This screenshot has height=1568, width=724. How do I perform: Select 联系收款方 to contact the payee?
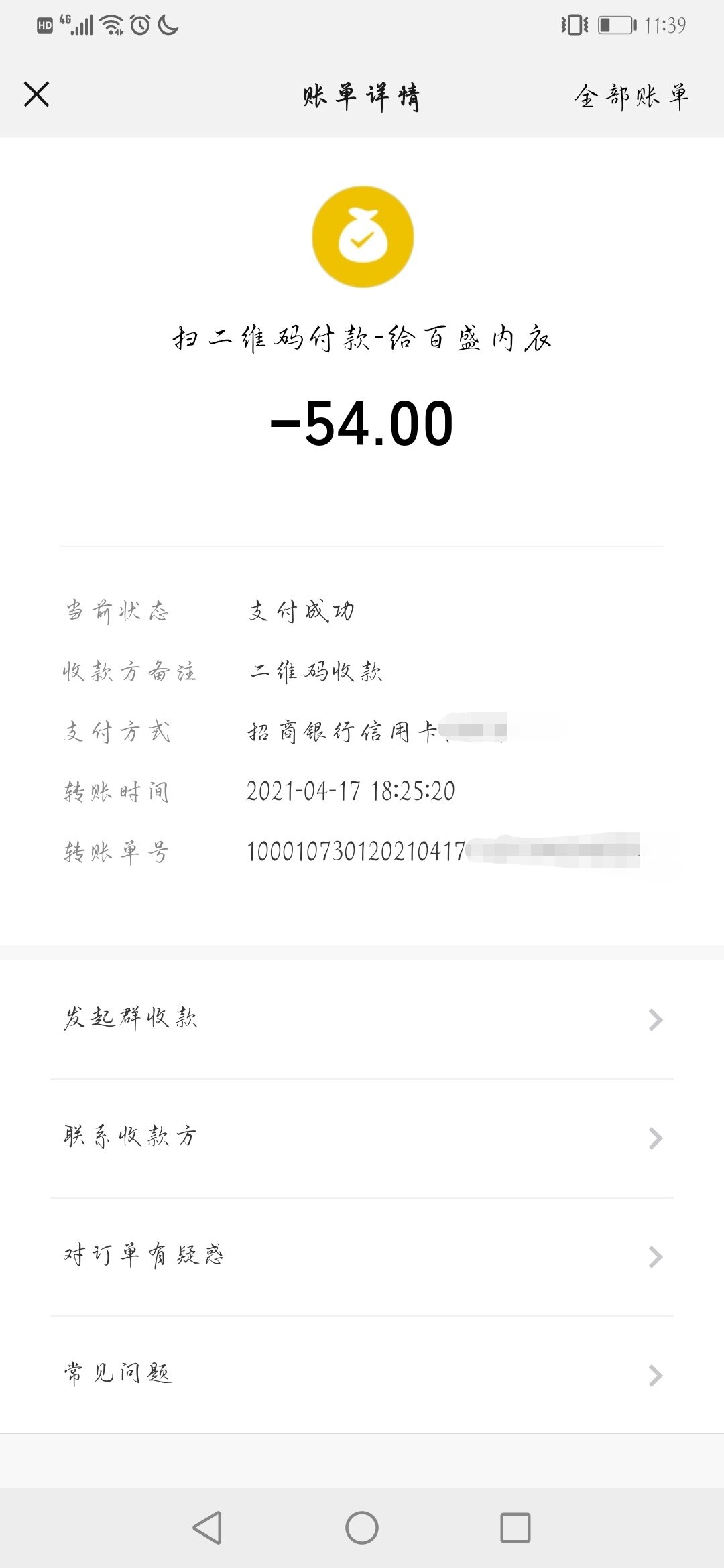tap(362, 1137)
